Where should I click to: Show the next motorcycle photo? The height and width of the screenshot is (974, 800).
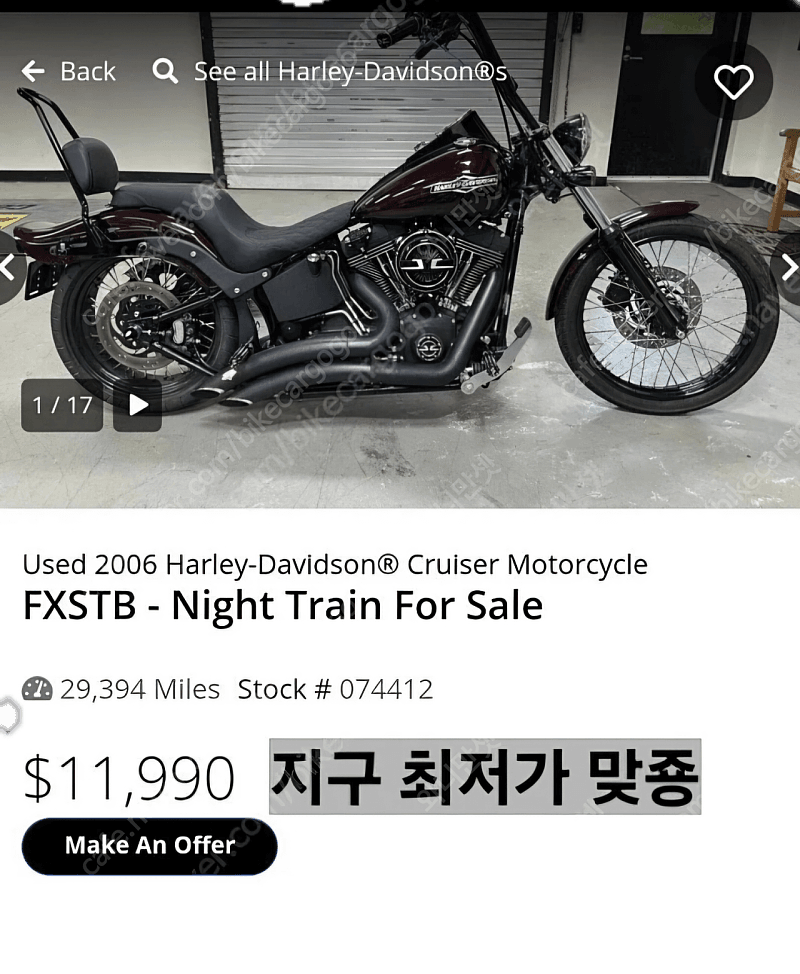(x=787, y=267)
